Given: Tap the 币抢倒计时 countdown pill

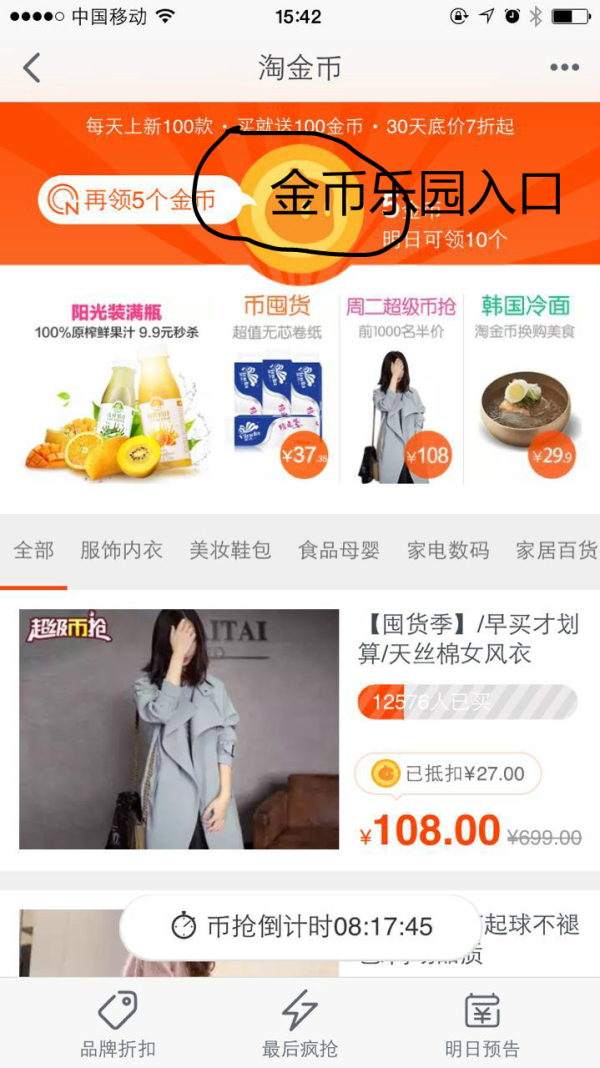Looking at the screenshot, I should coord(300,927).
